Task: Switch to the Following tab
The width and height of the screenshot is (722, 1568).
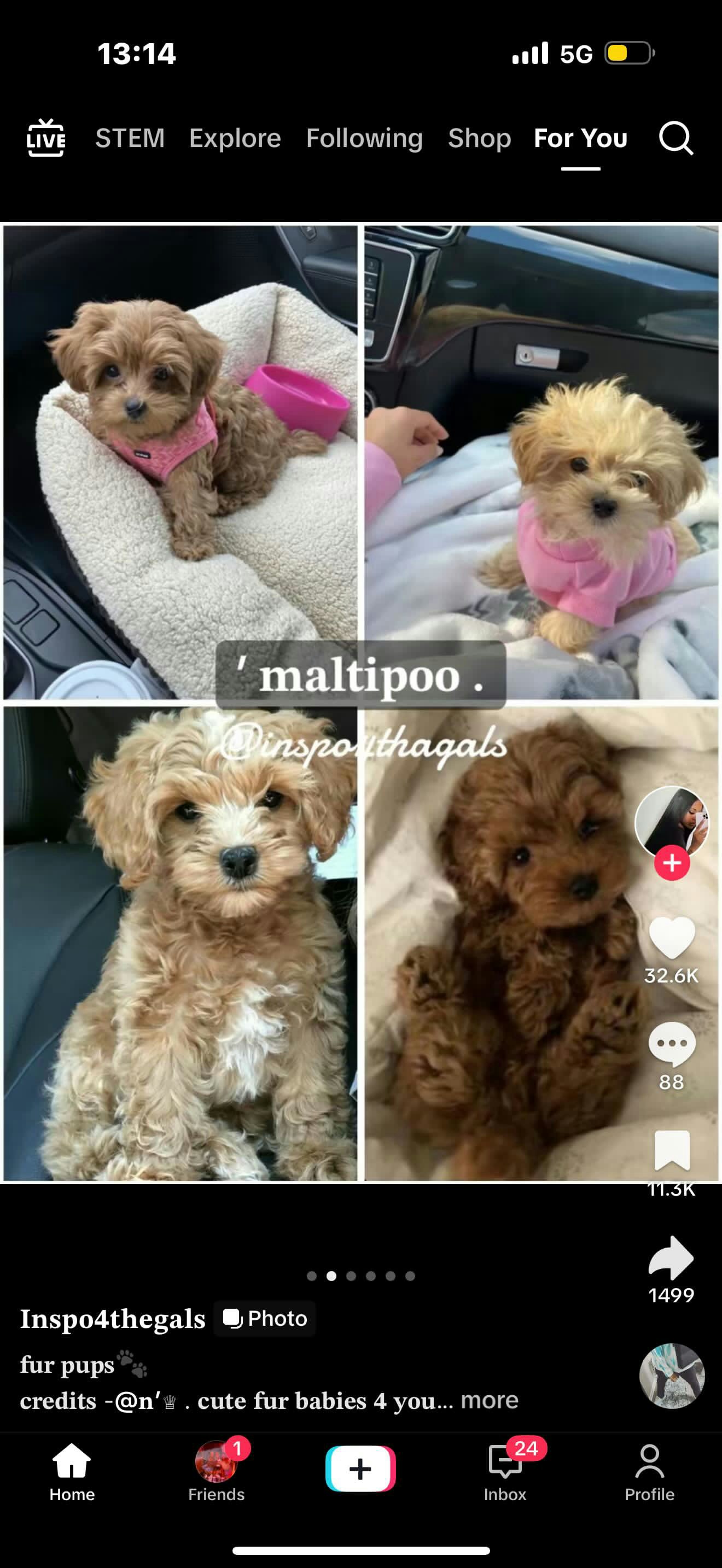Action: (x=364, y=138)
